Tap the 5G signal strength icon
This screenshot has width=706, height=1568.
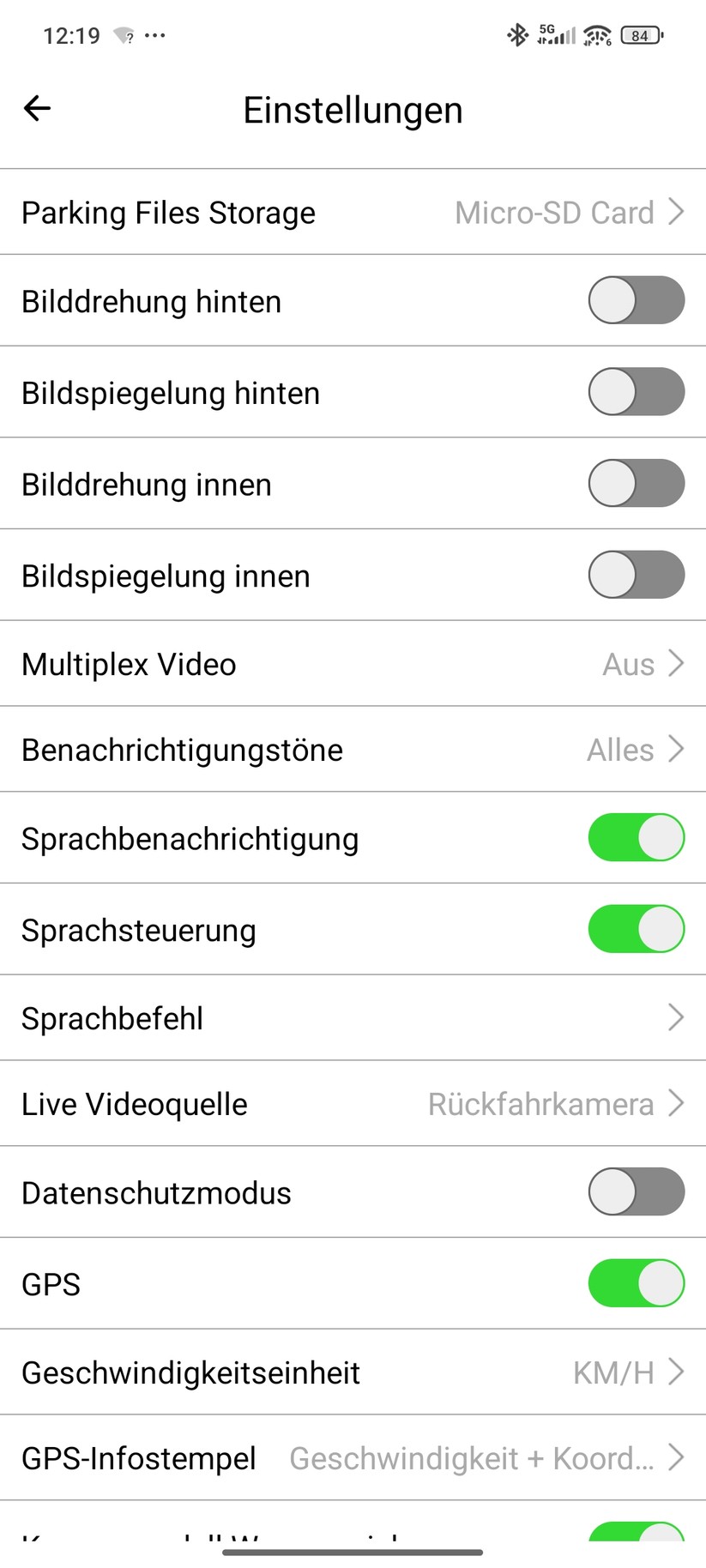[x=552, y=35]
